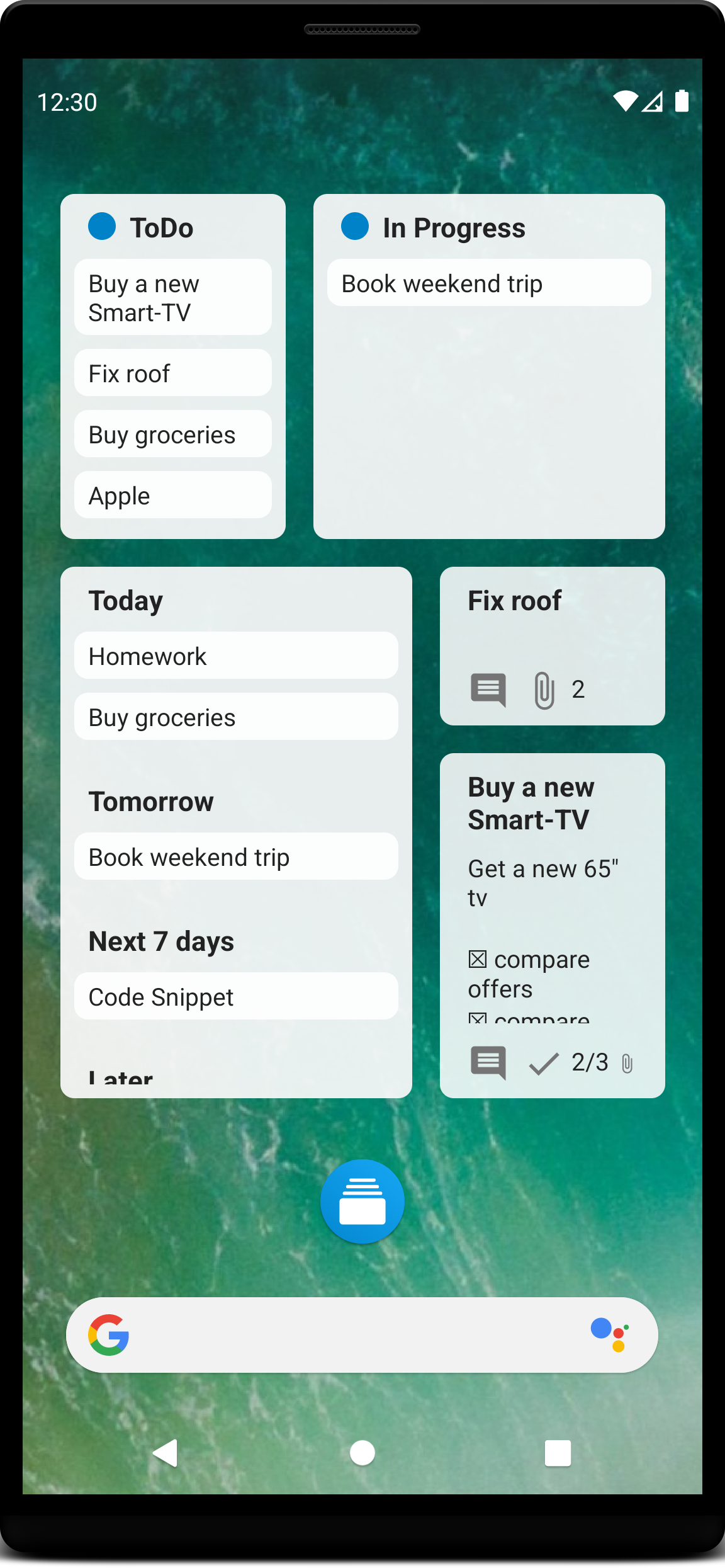Open 'Buy groceries' under Today
Viewport: 725px width, 1568px height.
coord(235,717)
